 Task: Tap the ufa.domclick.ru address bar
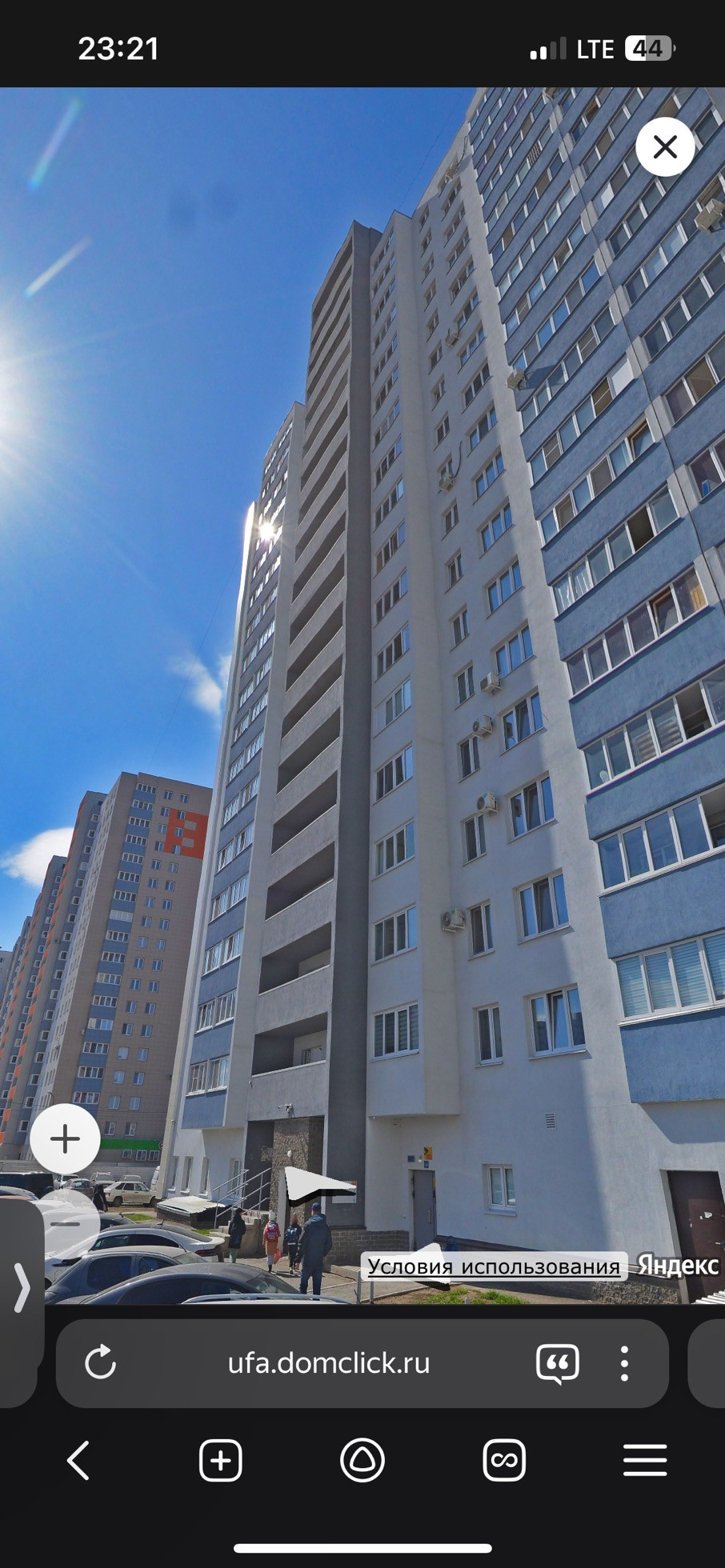click(328, 1362)
